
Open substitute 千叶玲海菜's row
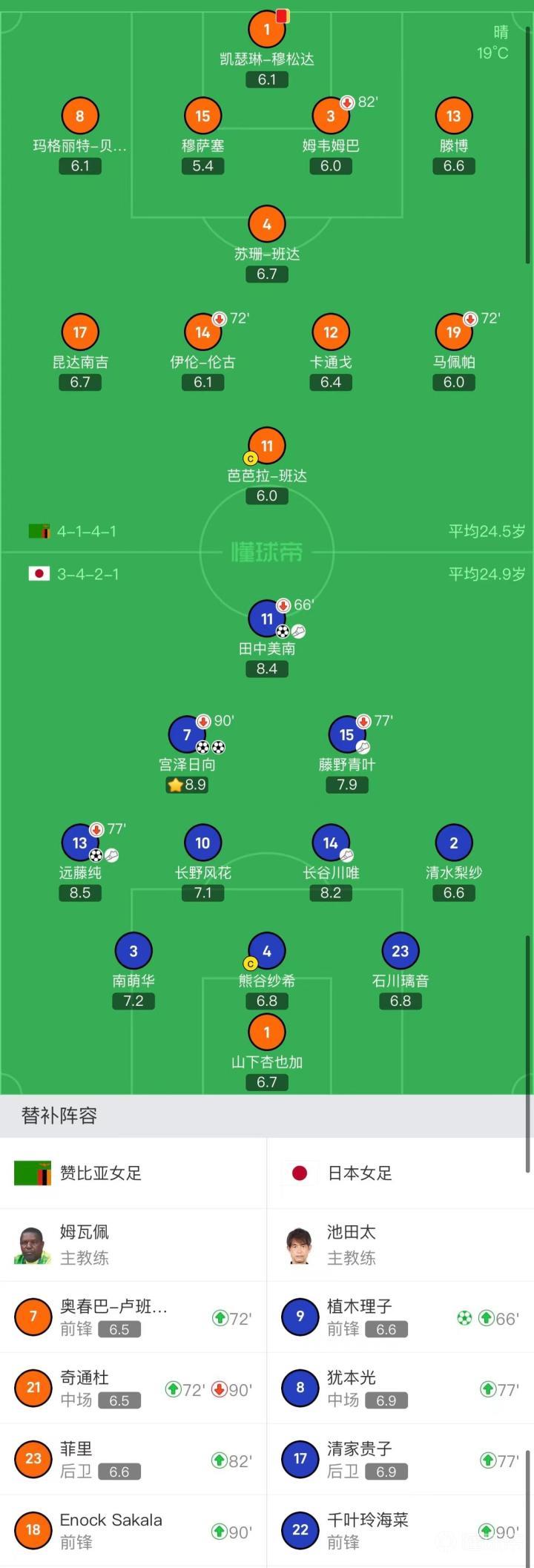point(400,1531)
